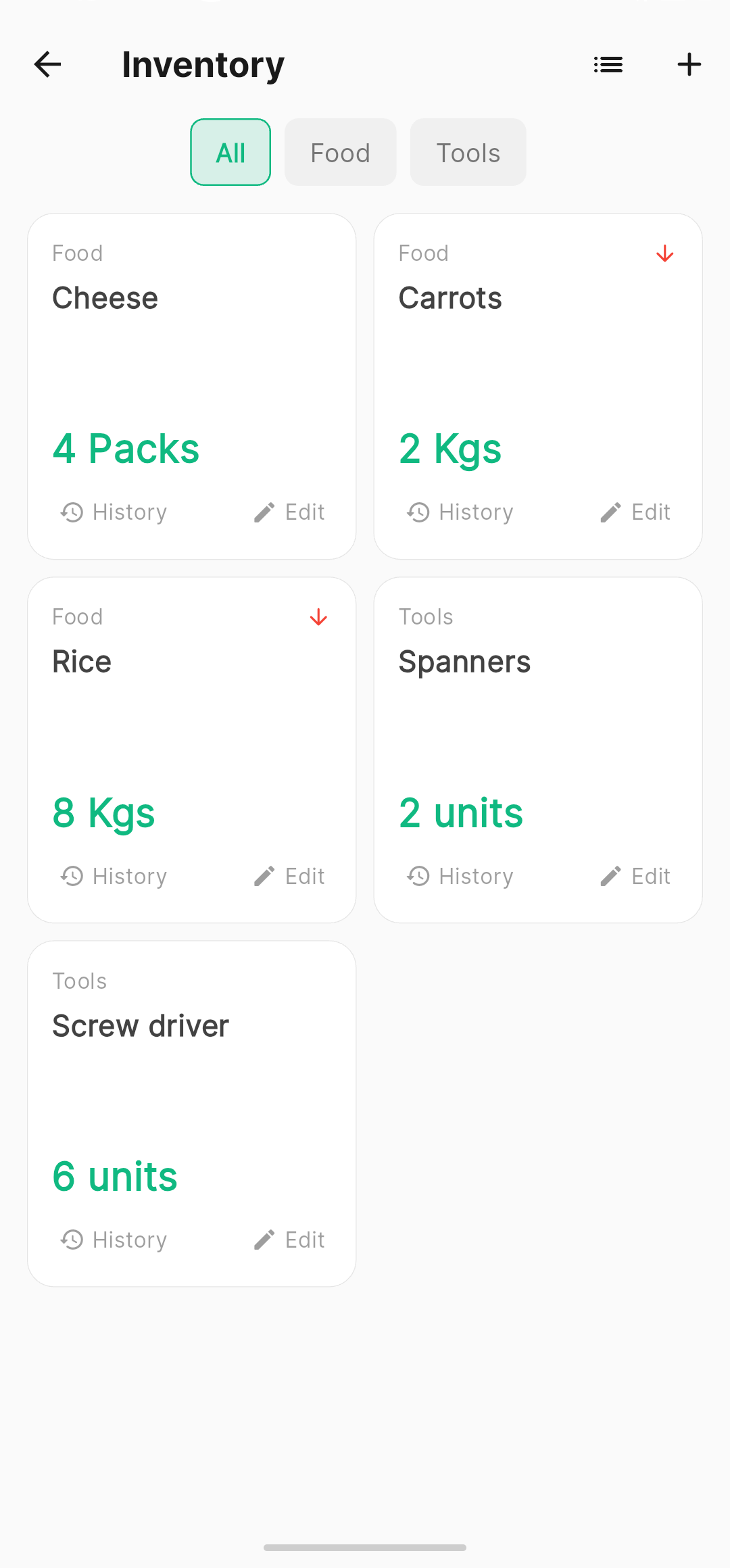Tap the home indicator bar at bottom

365,1547
